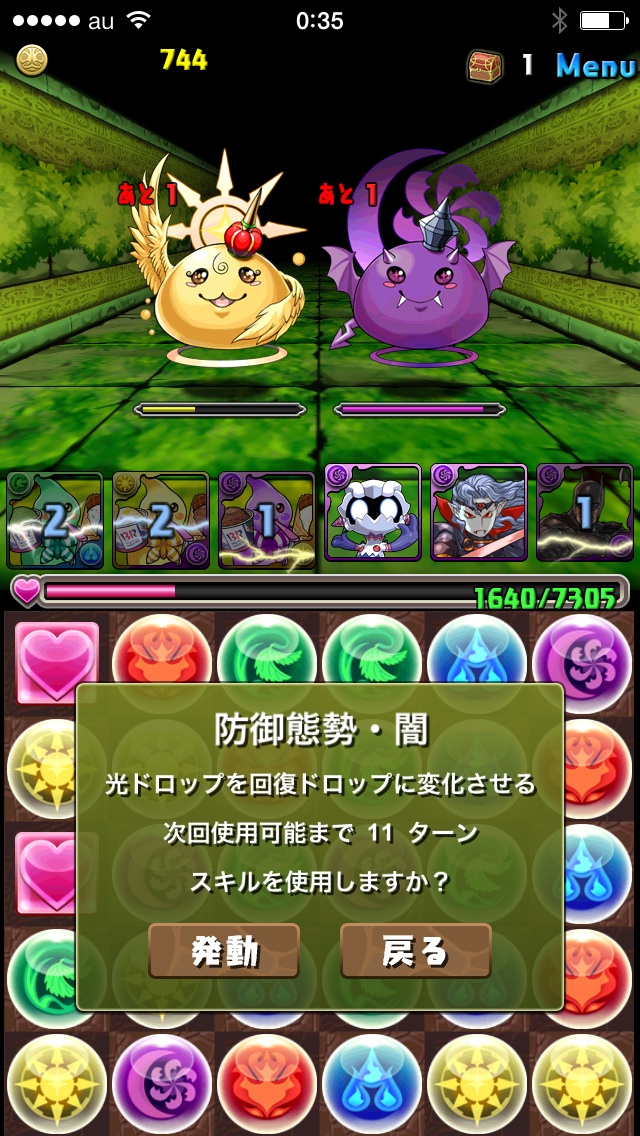640x1136 pixels.
Task: Tap 発動 to activate the skill
Action: tap(224, 951)
